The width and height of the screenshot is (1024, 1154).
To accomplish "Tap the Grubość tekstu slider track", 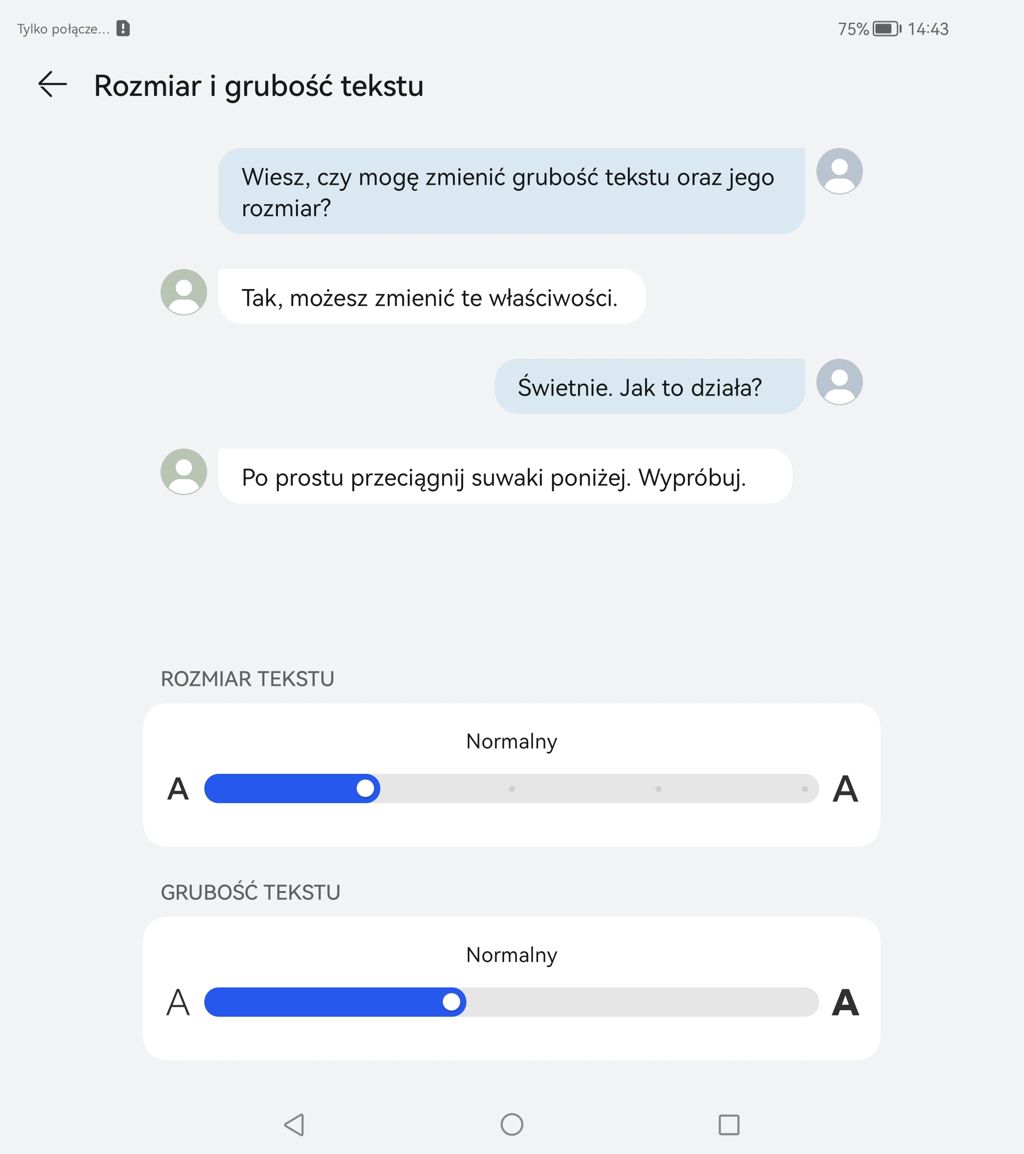I will pos(511,1002).
